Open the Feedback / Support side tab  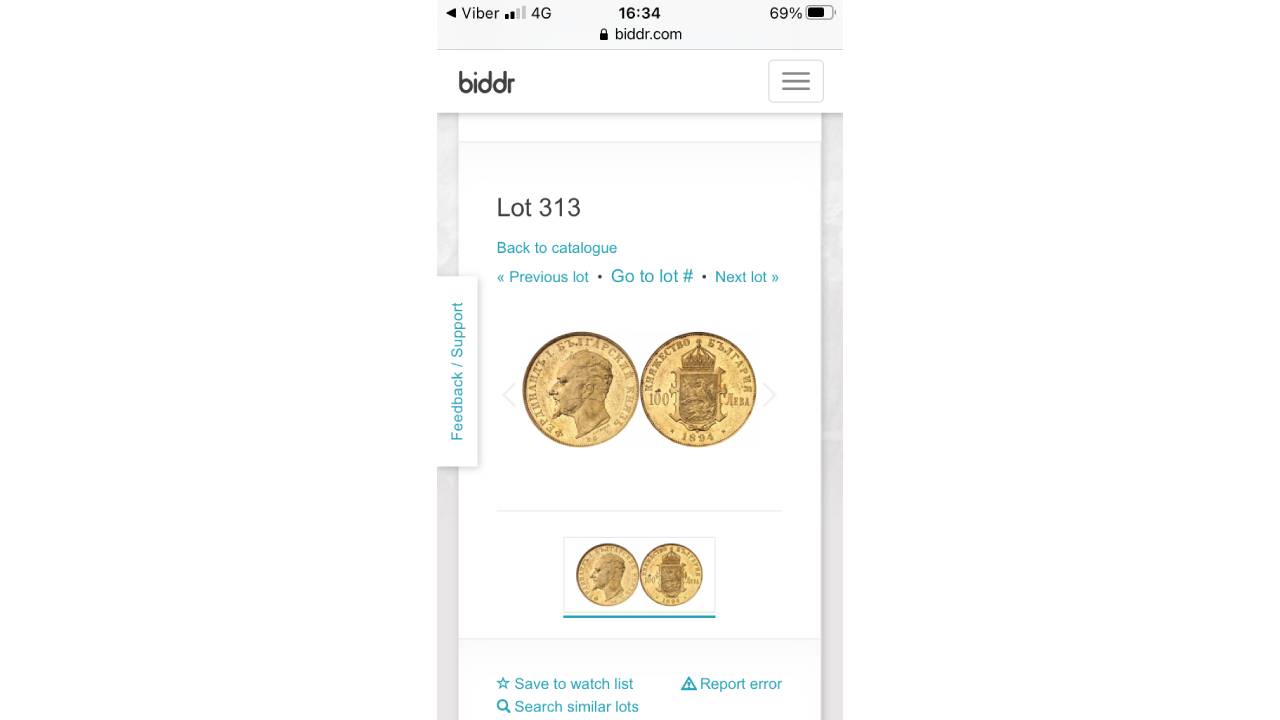tap(457, 371)
